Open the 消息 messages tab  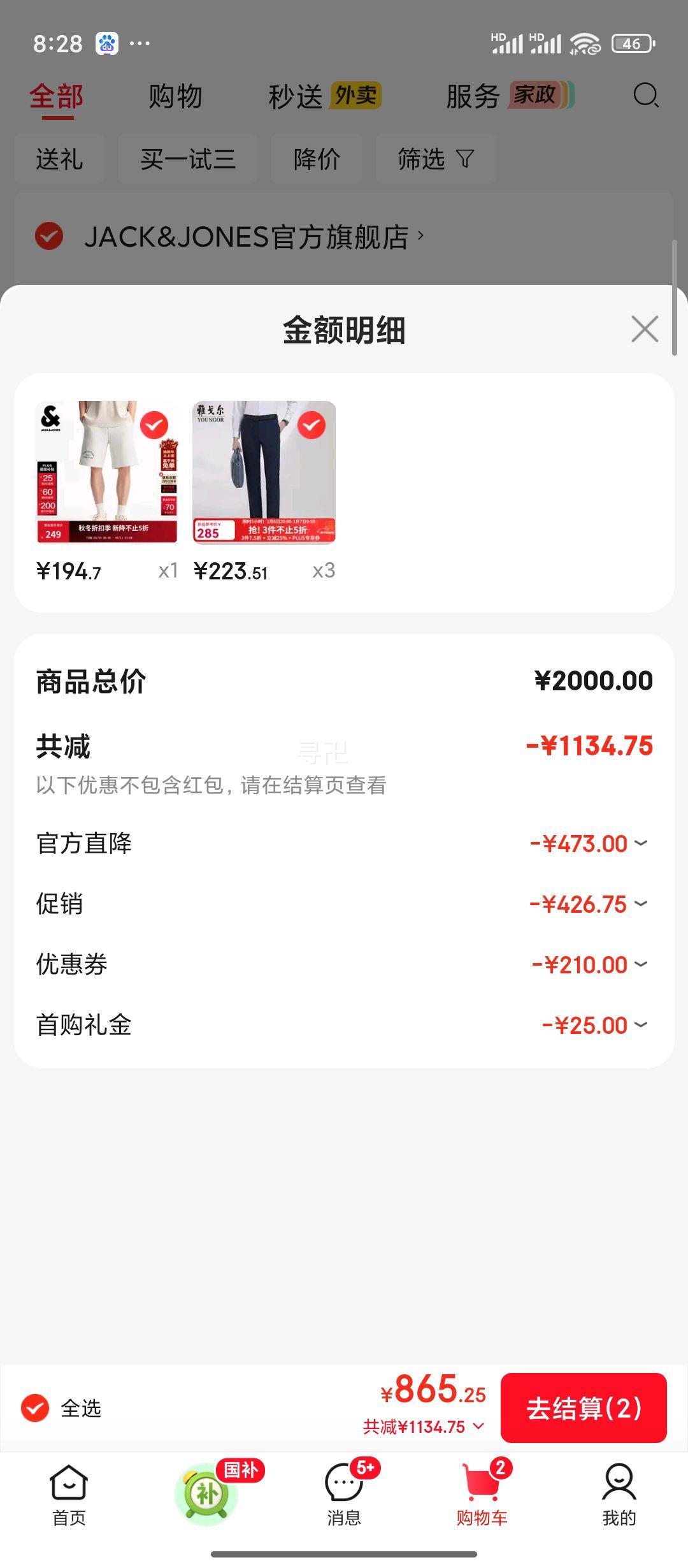tap(344, 1496)
